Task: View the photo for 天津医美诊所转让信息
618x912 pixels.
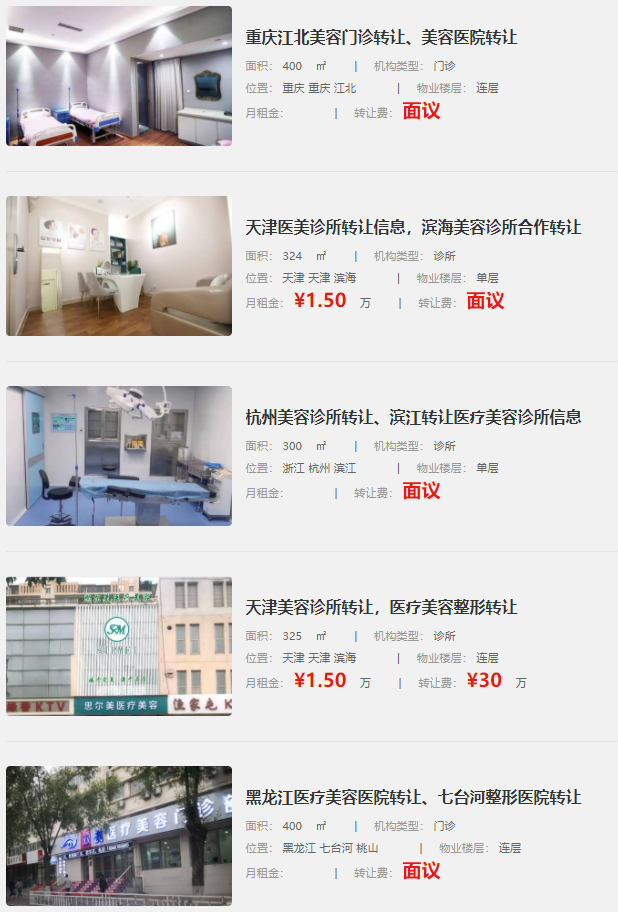Action: point(119,266)
